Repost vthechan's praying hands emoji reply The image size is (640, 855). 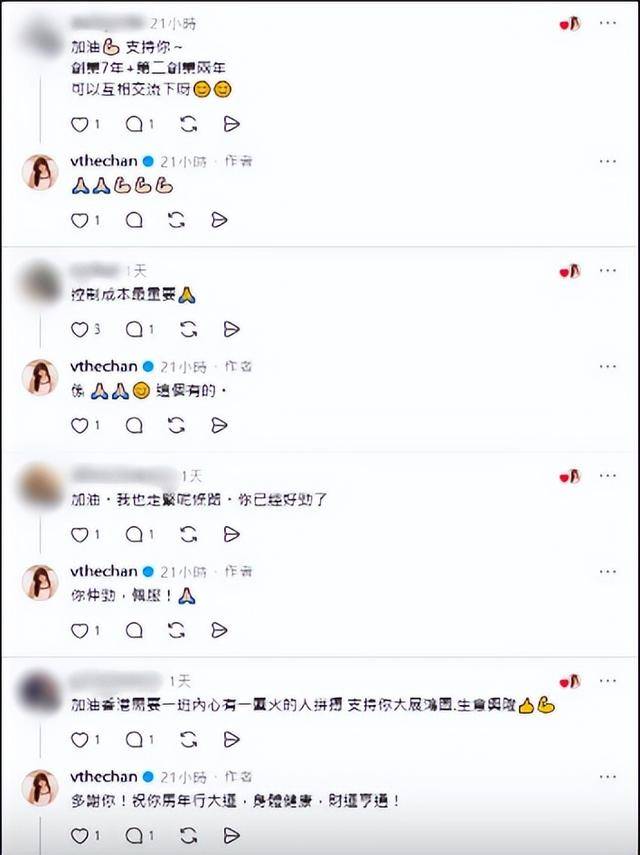[183, 220]
